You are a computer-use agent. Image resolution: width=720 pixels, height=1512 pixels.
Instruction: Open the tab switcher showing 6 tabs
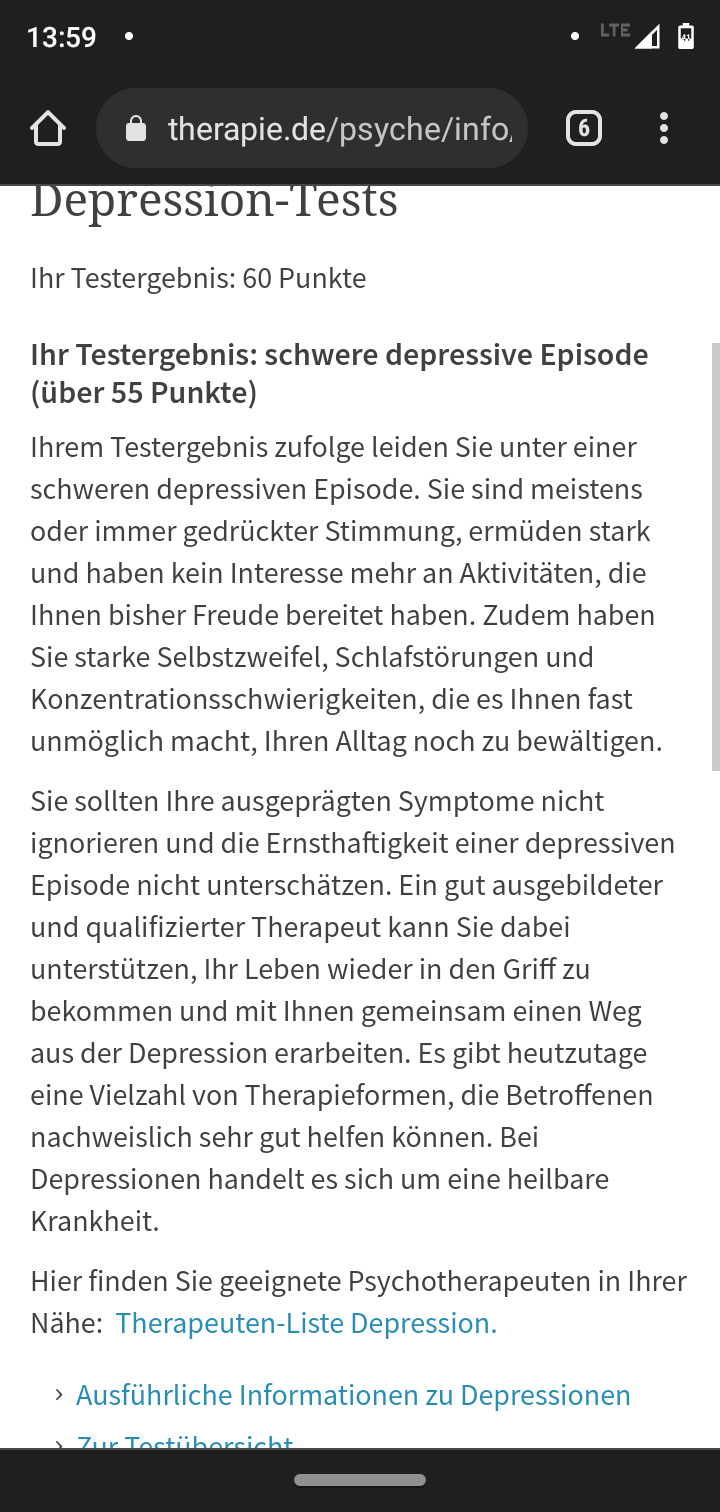click(x=584, y=128)
